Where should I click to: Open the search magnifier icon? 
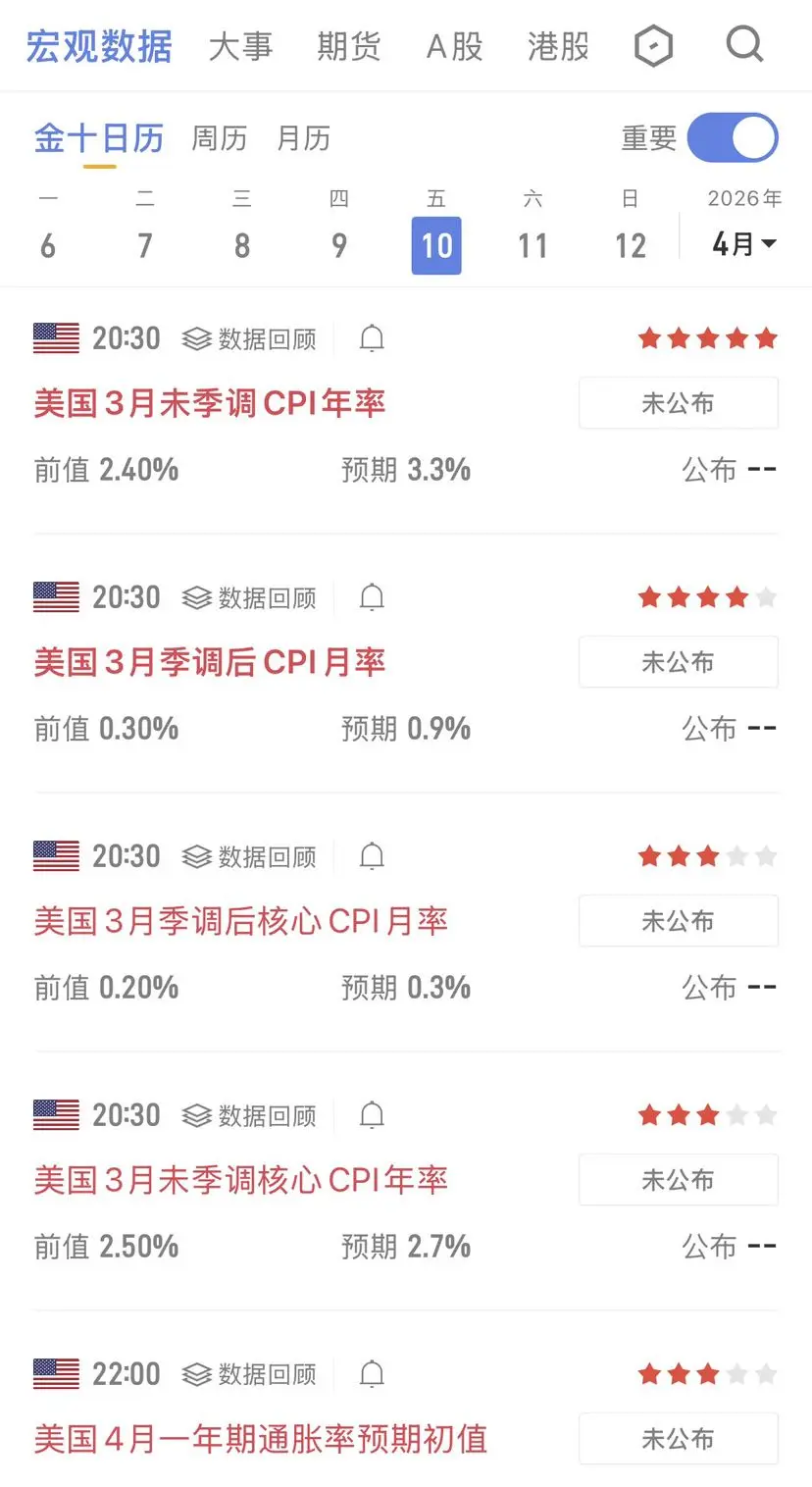click(x=744, y=45)
